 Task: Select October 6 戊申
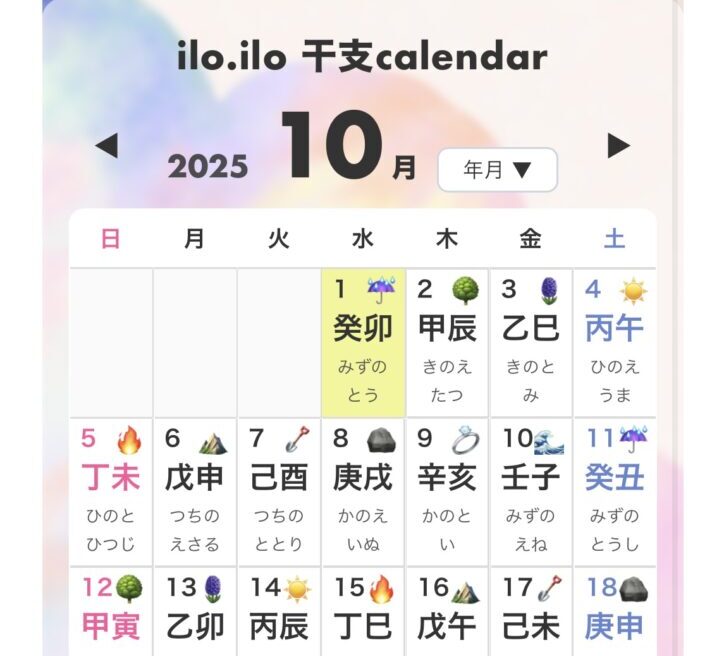(x=195, y=491)
